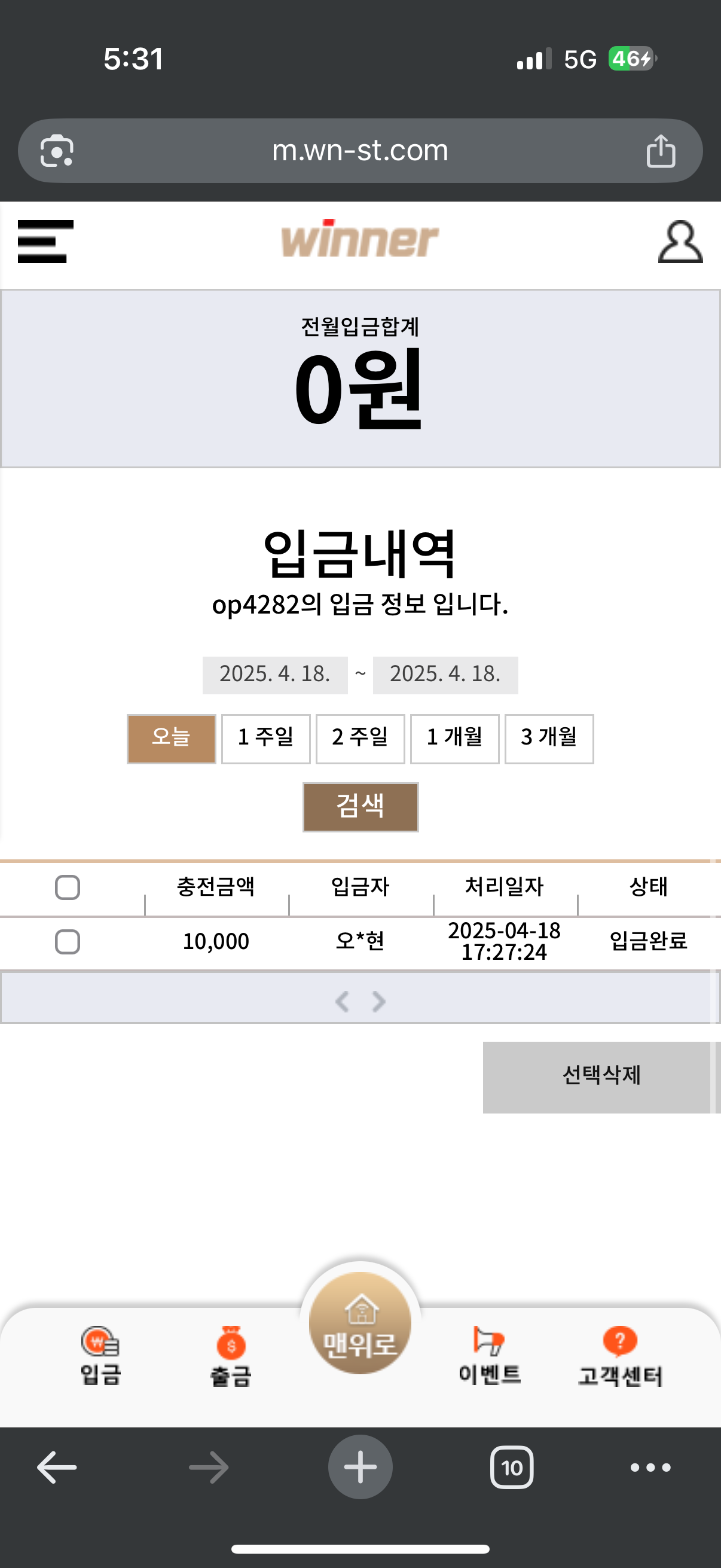
Task: Open the start date picker field
Action: tap(275, 675)
